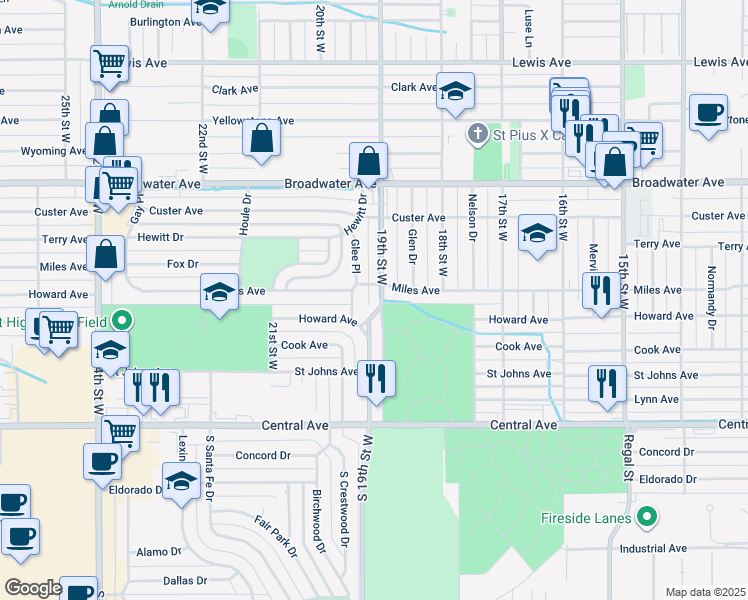Select the restaurant pin on St Johns Ave near 19th St

(376, 382)
